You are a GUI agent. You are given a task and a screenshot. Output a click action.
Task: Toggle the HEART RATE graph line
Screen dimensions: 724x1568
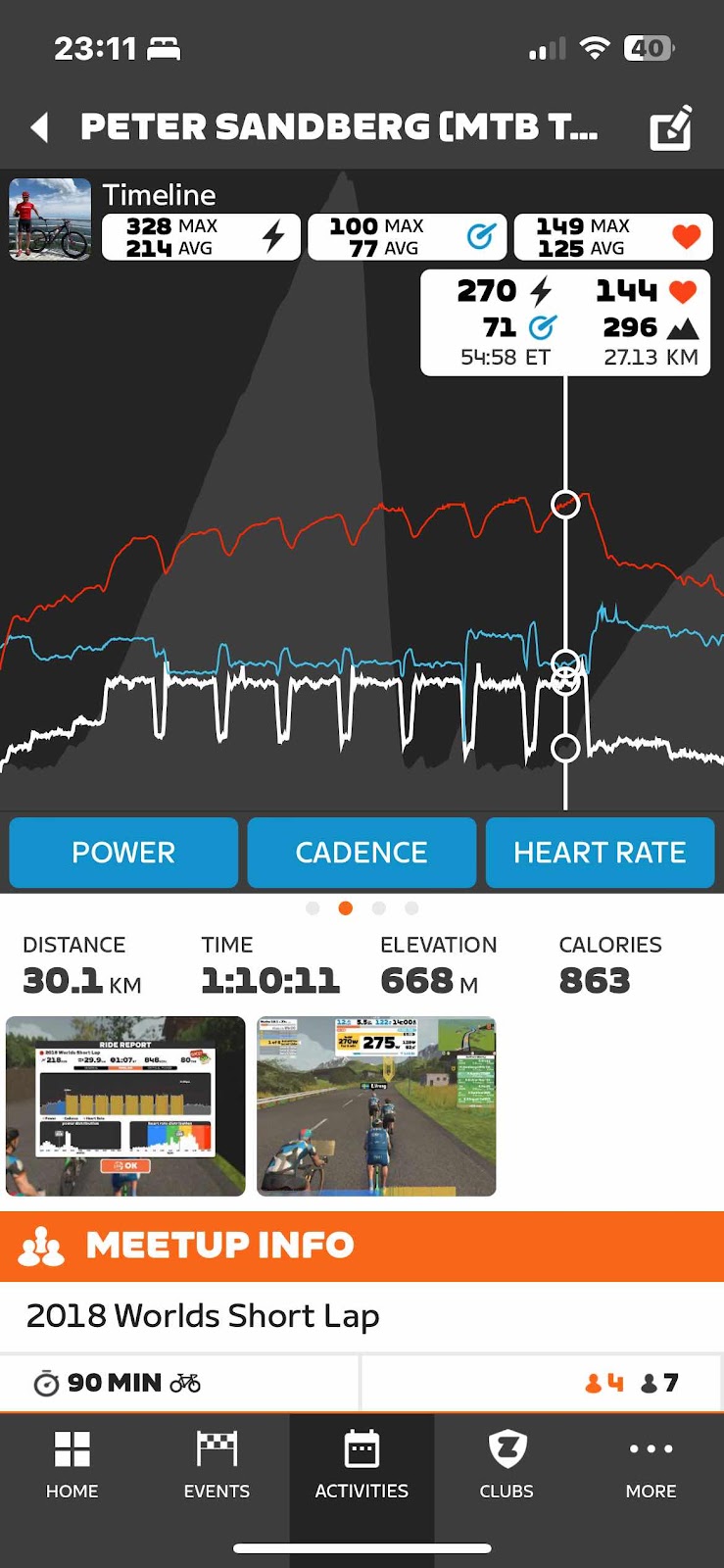pos(600,853)
